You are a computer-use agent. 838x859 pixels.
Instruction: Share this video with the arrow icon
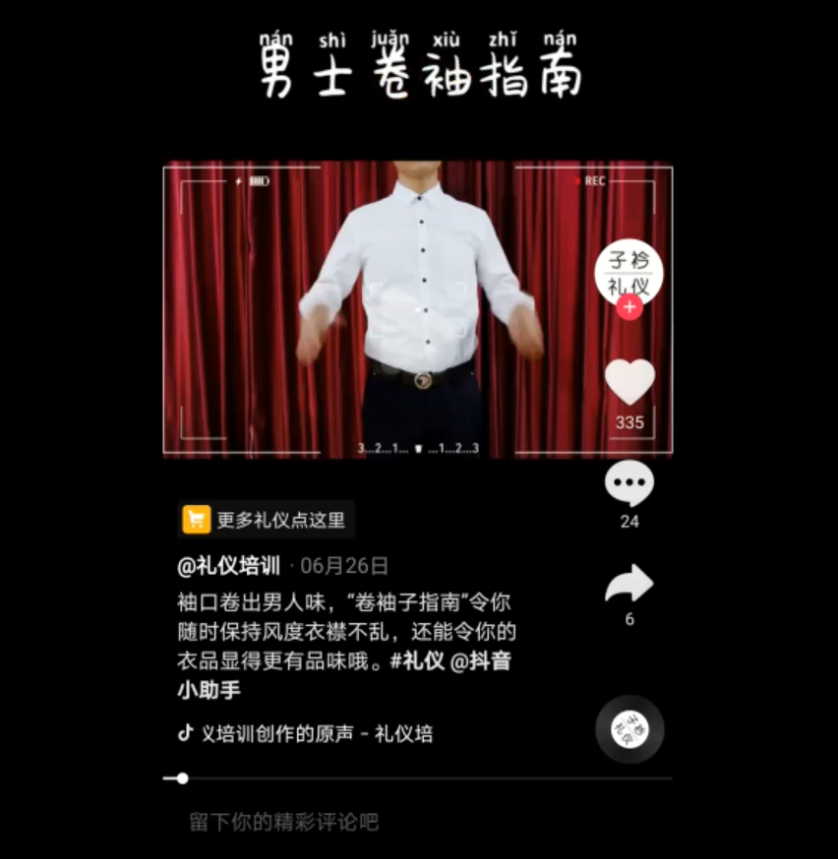[x=629, y=584]
